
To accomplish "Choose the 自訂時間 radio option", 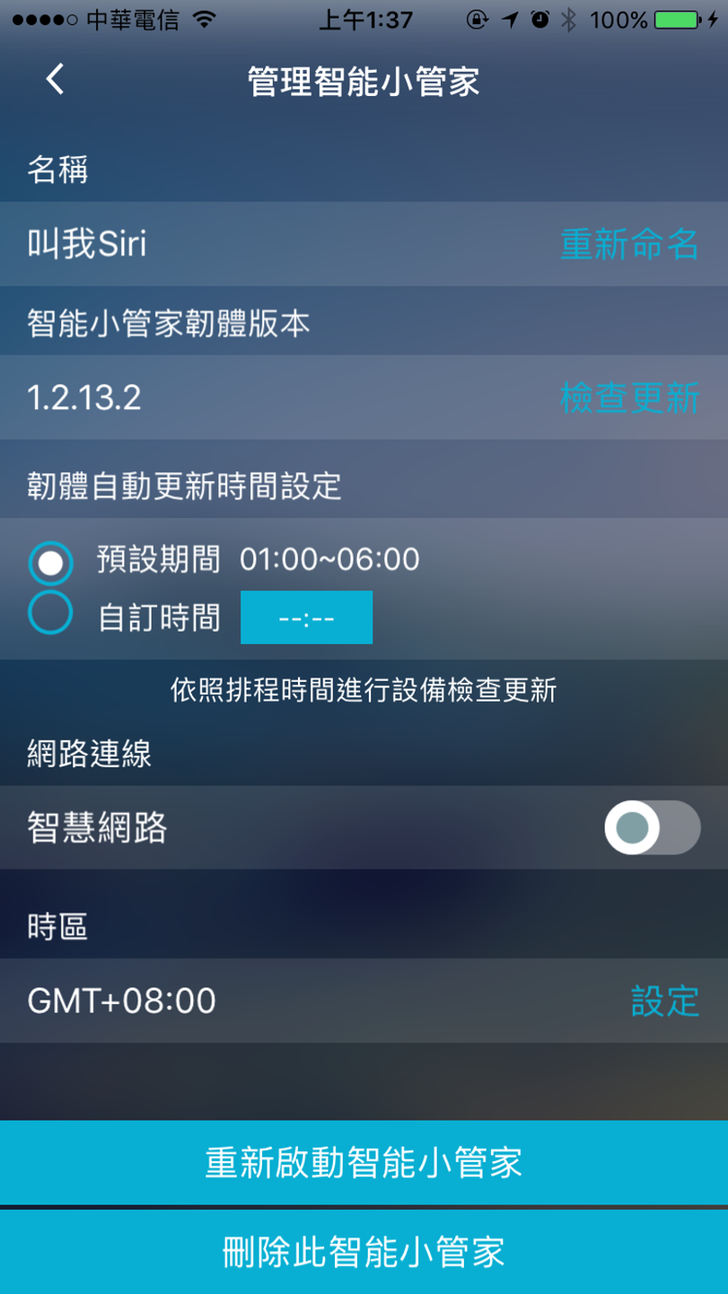I will pos(51,613).
